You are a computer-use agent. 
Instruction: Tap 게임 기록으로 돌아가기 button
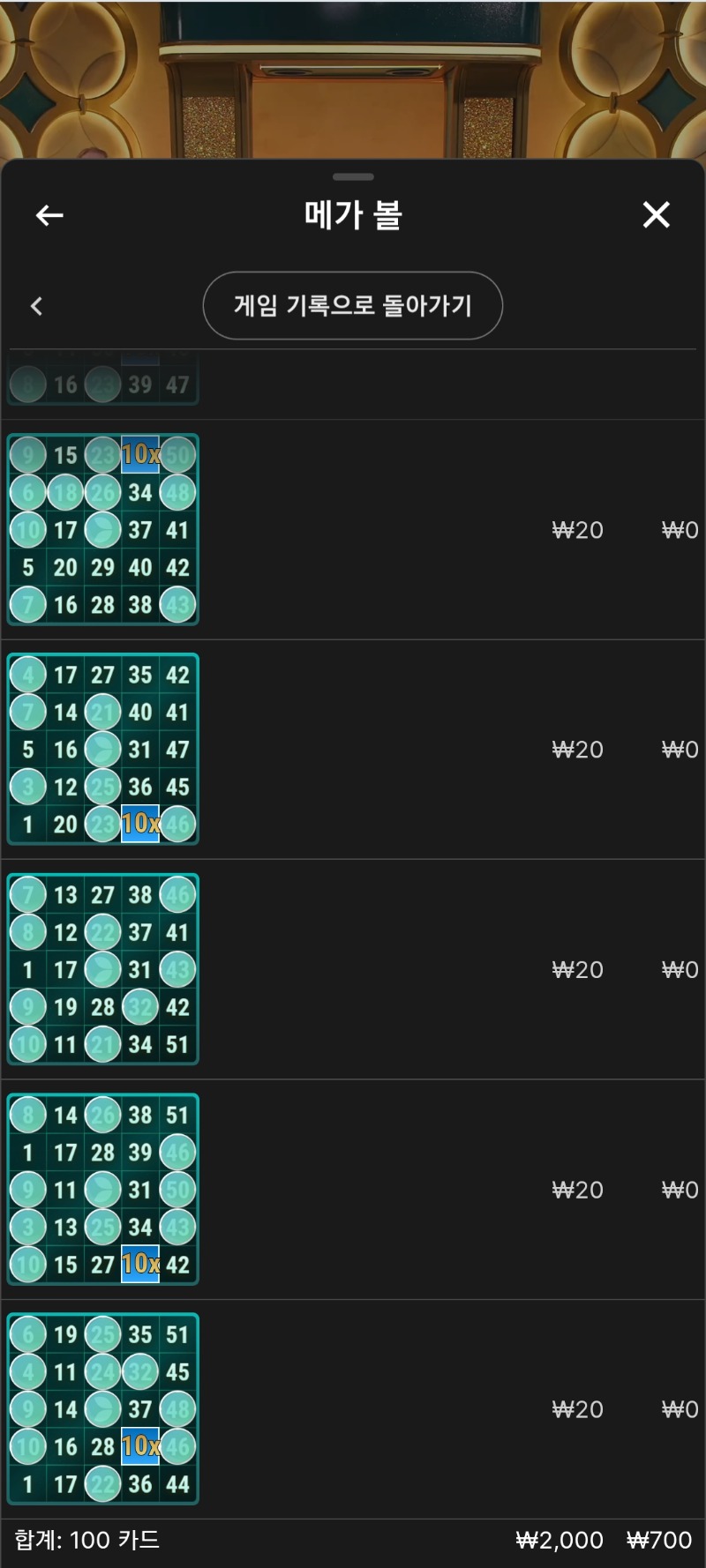click(352, 305)
